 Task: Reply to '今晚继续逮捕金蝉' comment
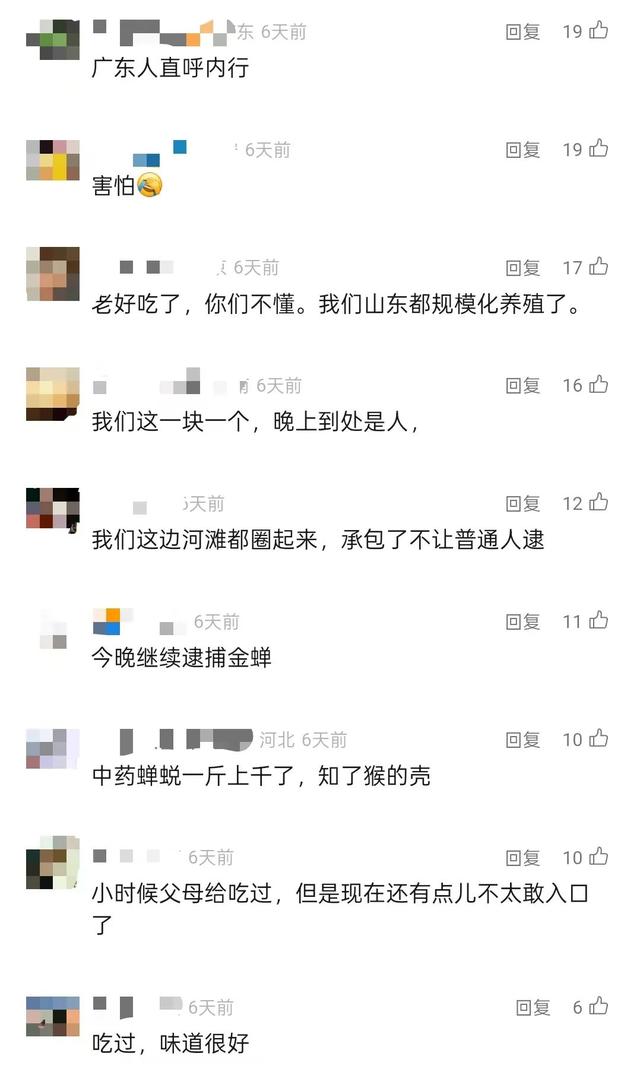tap(522, 622)
